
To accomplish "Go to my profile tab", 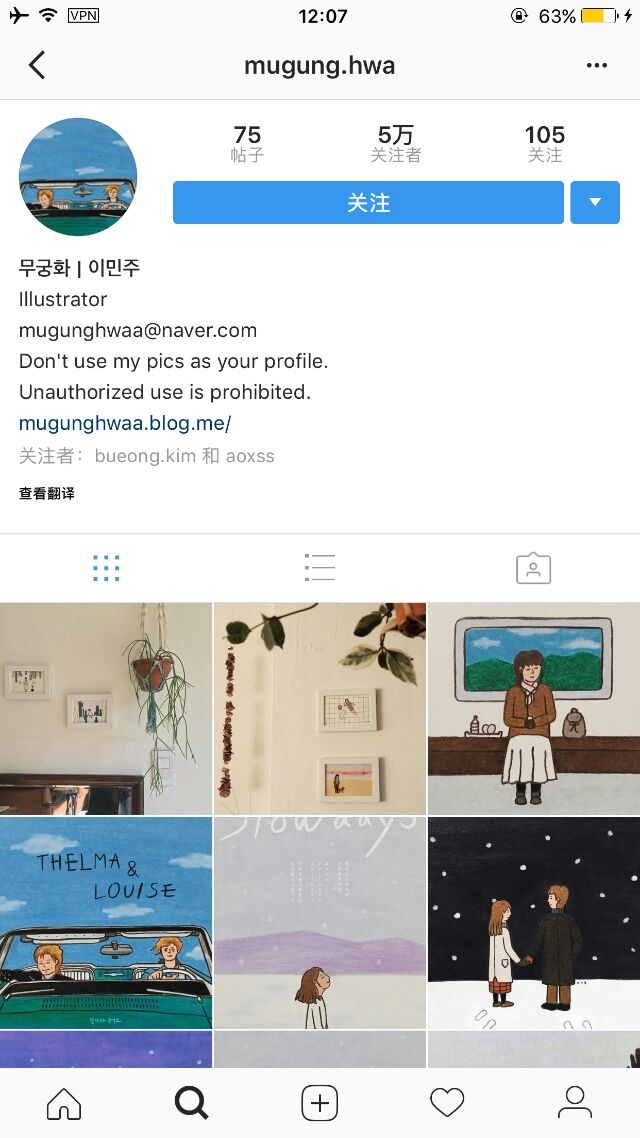I will click(575, 1103).
